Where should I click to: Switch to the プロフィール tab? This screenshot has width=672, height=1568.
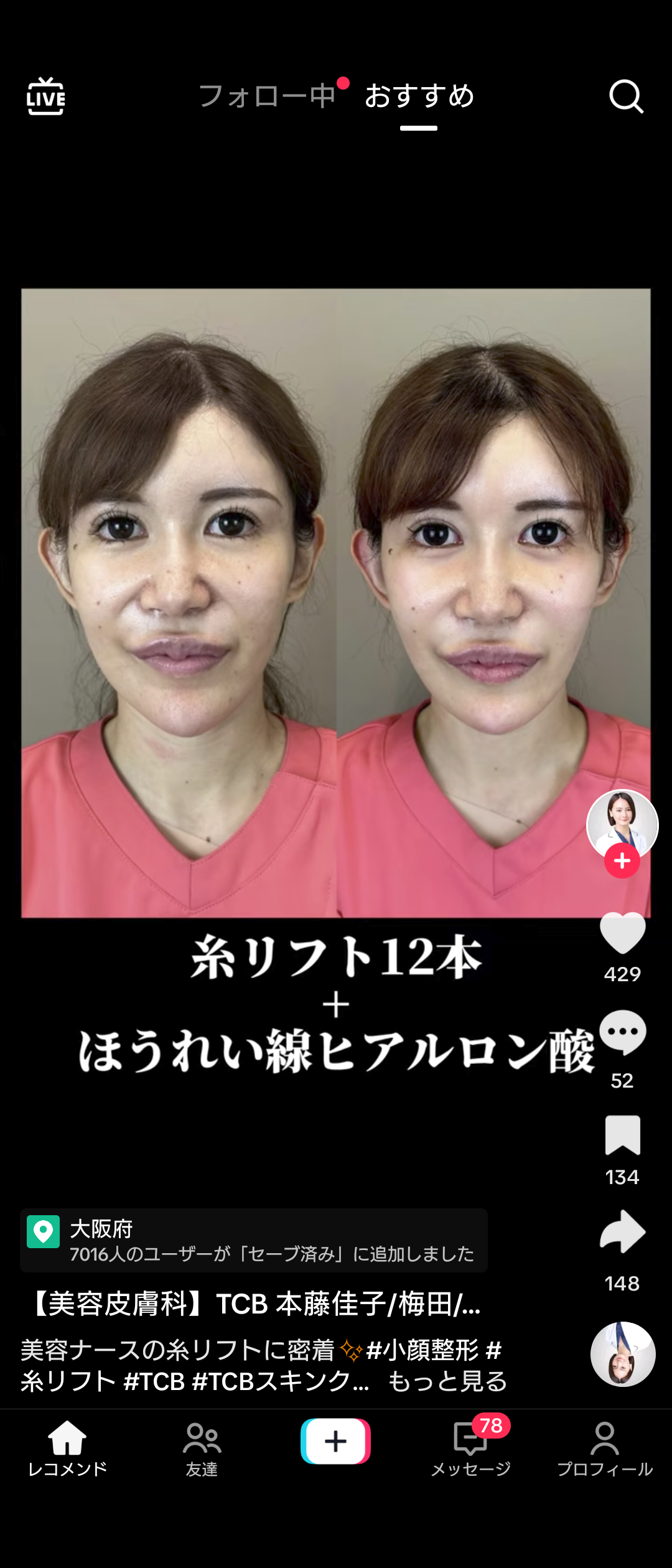point(604,1449)
